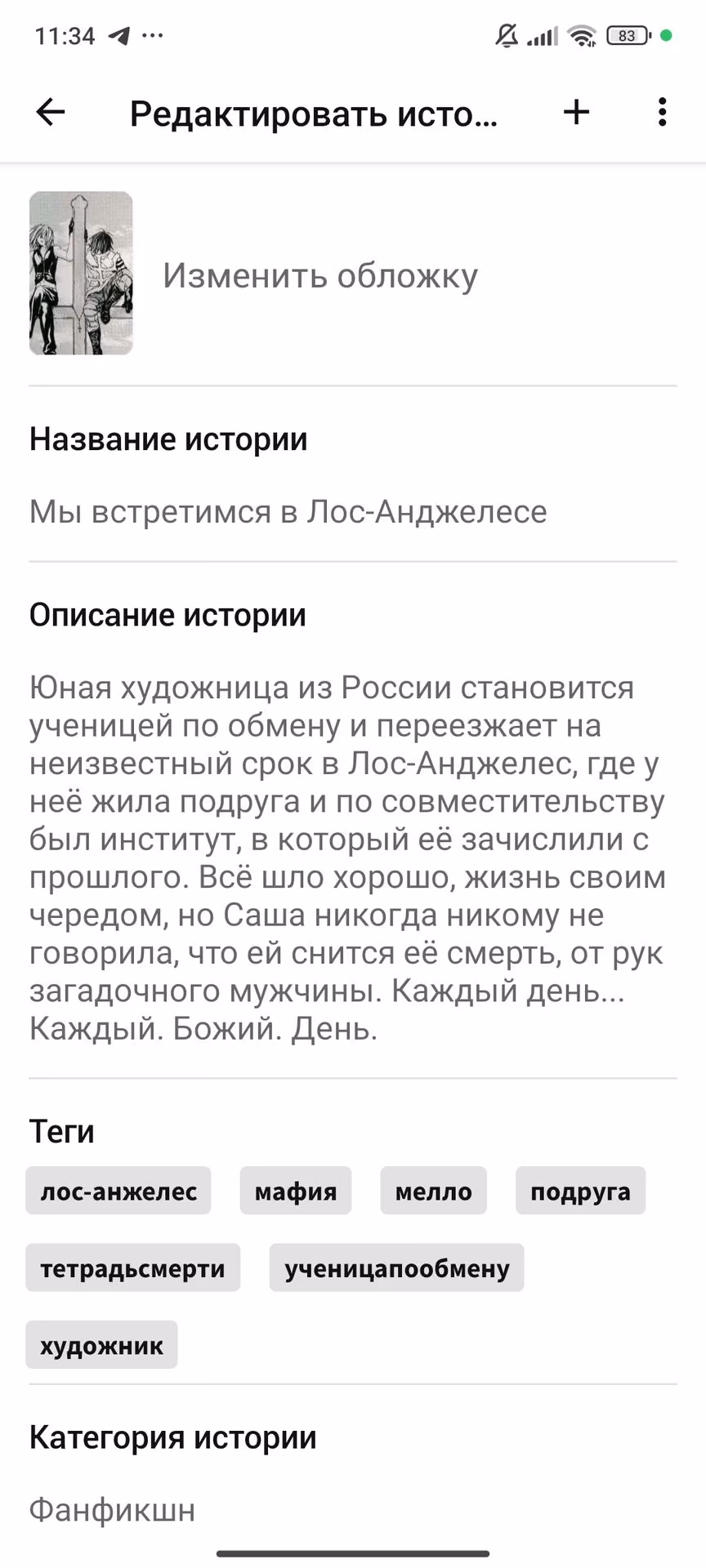Open the three-dot overflow menu
Image resolution: width=706 pixels, height=1568 pixels.
click(x=662, y=112)
